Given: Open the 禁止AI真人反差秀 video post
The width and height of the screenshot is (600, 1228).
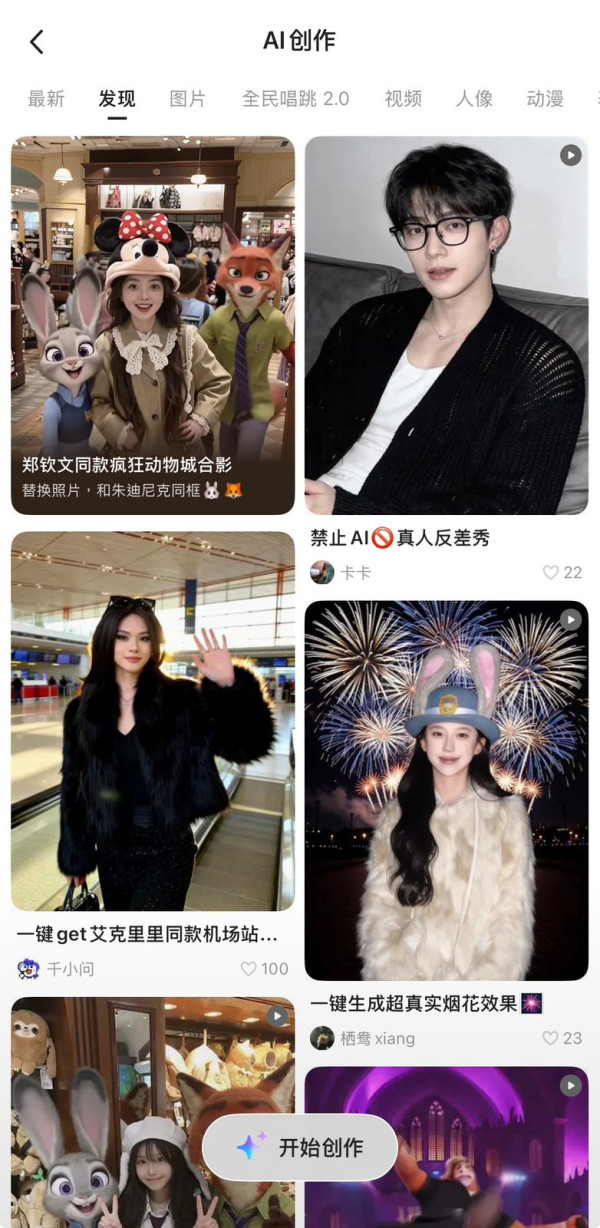Looking at the screenshot, I should click(x=446, y=325).
